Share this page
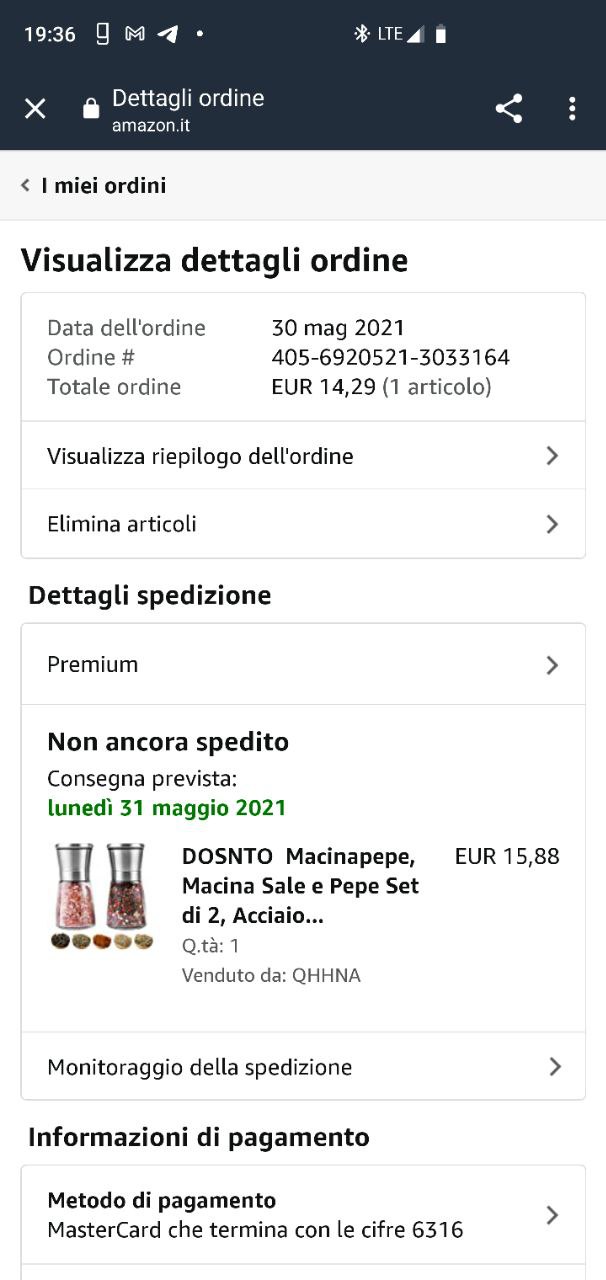The width and height of the screenshot is (606, 1280). [x=509, y=109]
